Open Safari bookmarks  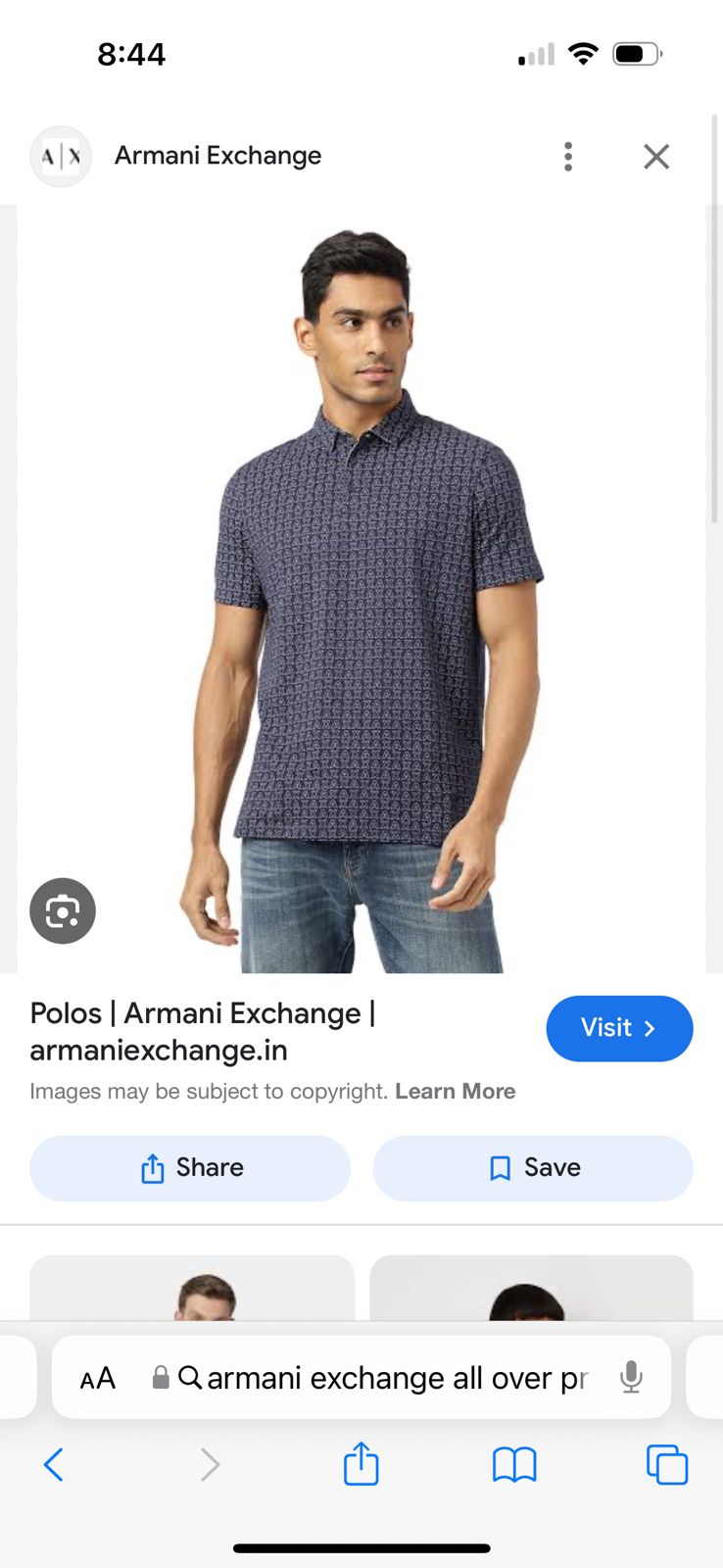pyautogui.click(x=514, y=1465)
